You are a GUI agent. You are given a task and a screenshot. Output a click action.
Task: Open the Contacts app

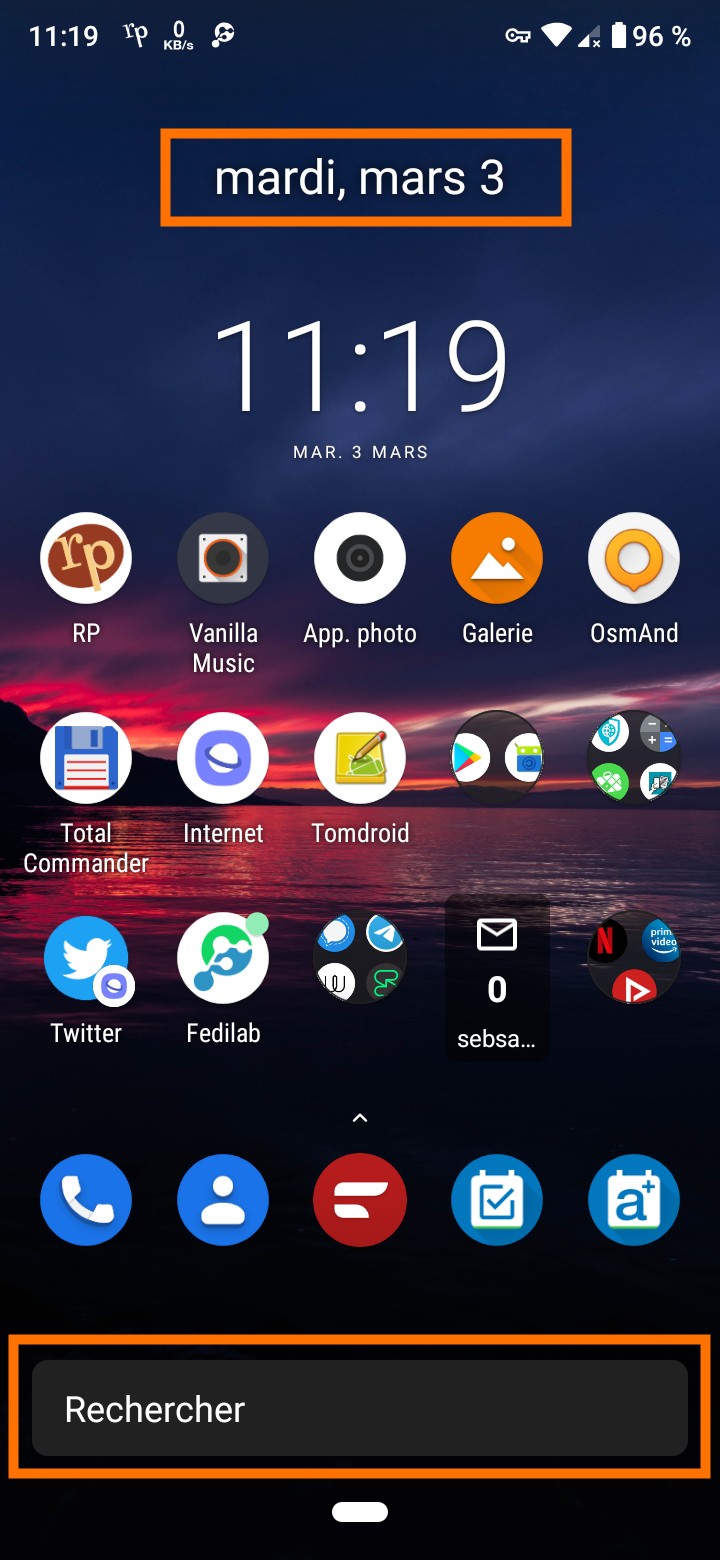[223, 1200]
